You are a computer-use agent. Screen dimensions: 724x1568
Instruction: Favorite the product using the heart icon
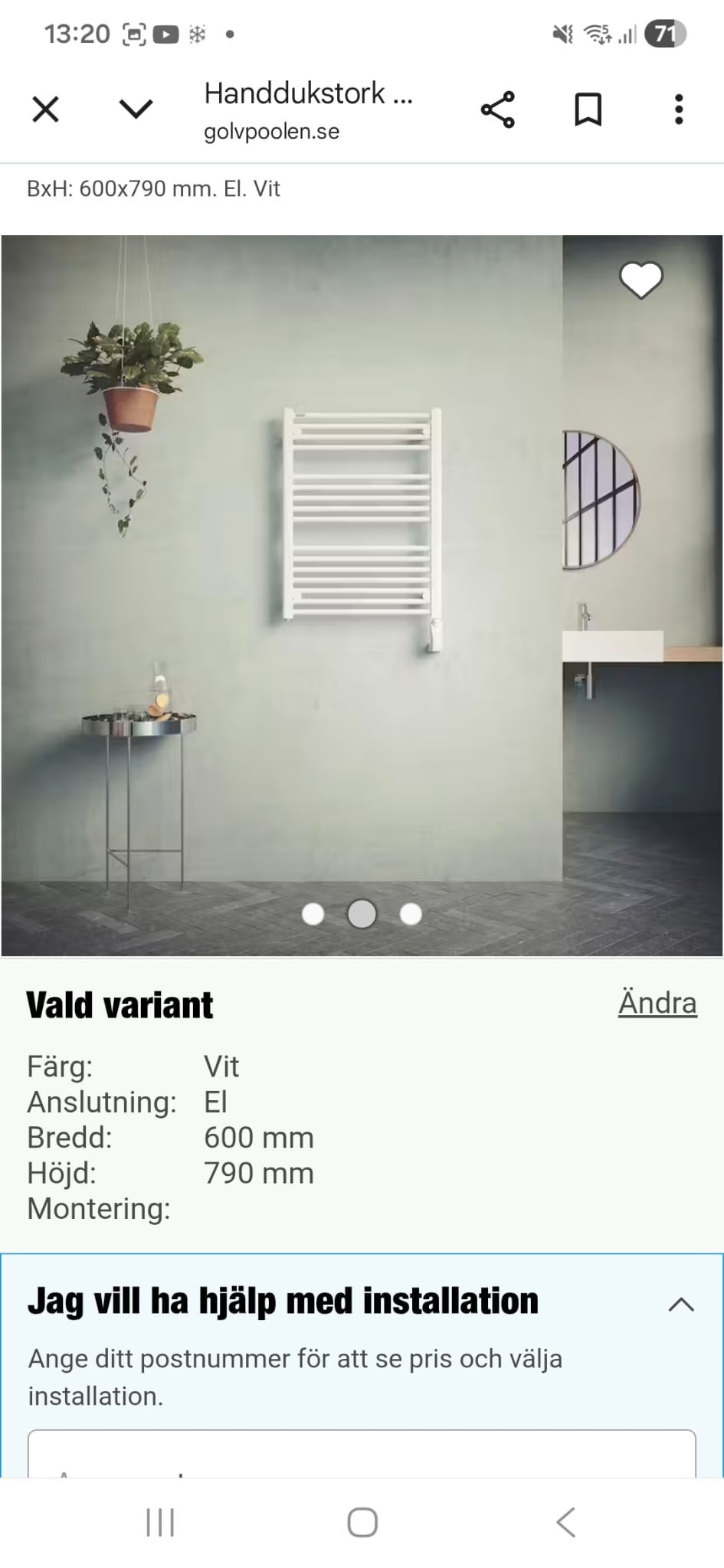641,281
